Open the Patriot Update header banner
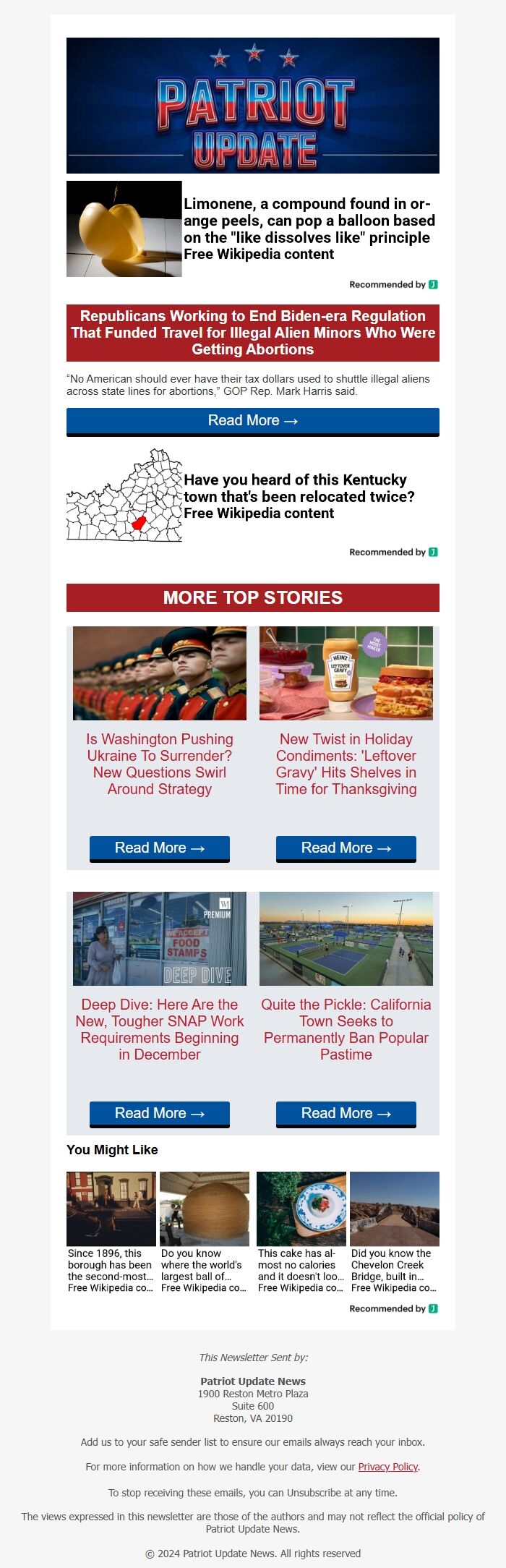 click(252, 106)
